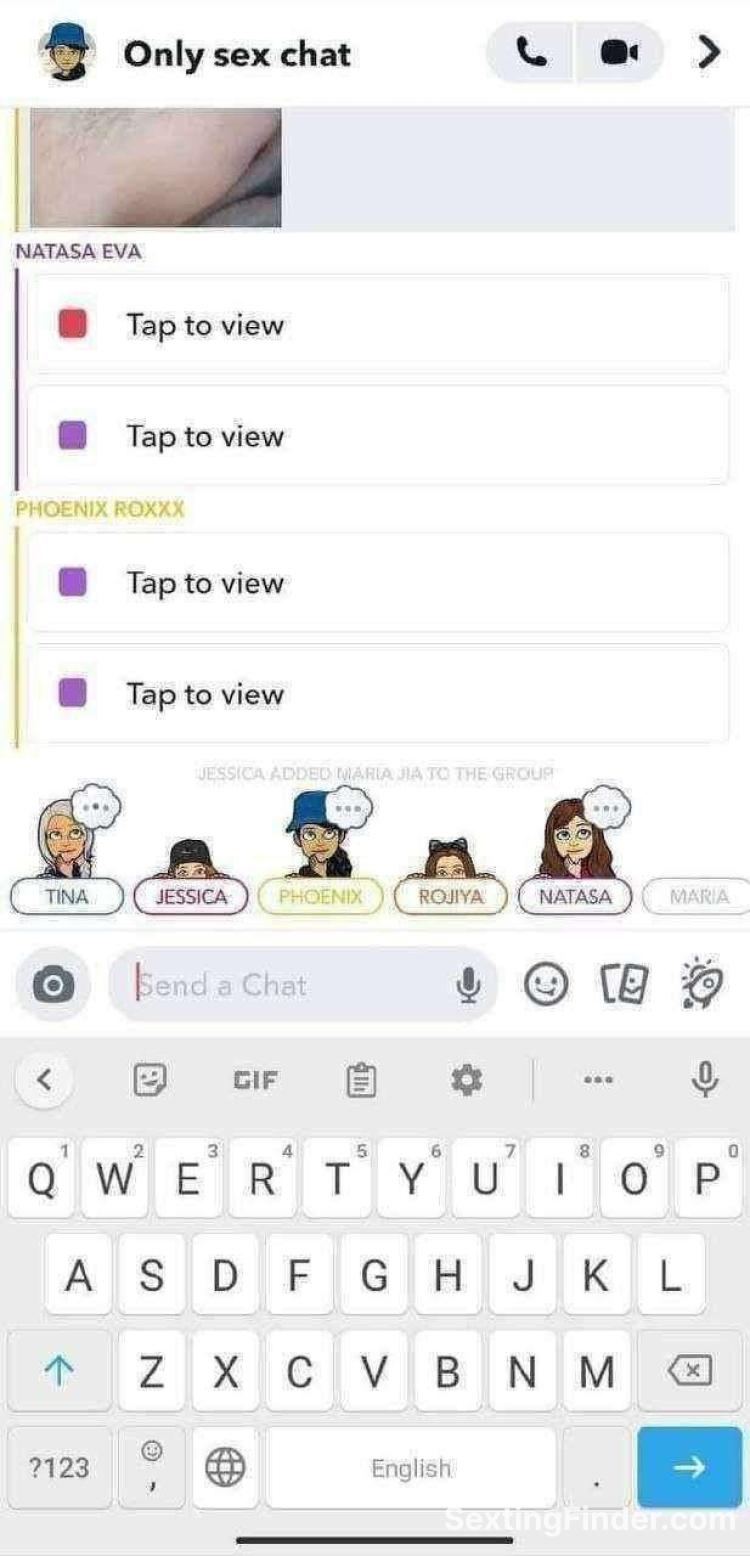Select the TINA member chip

tap(67, 896)
